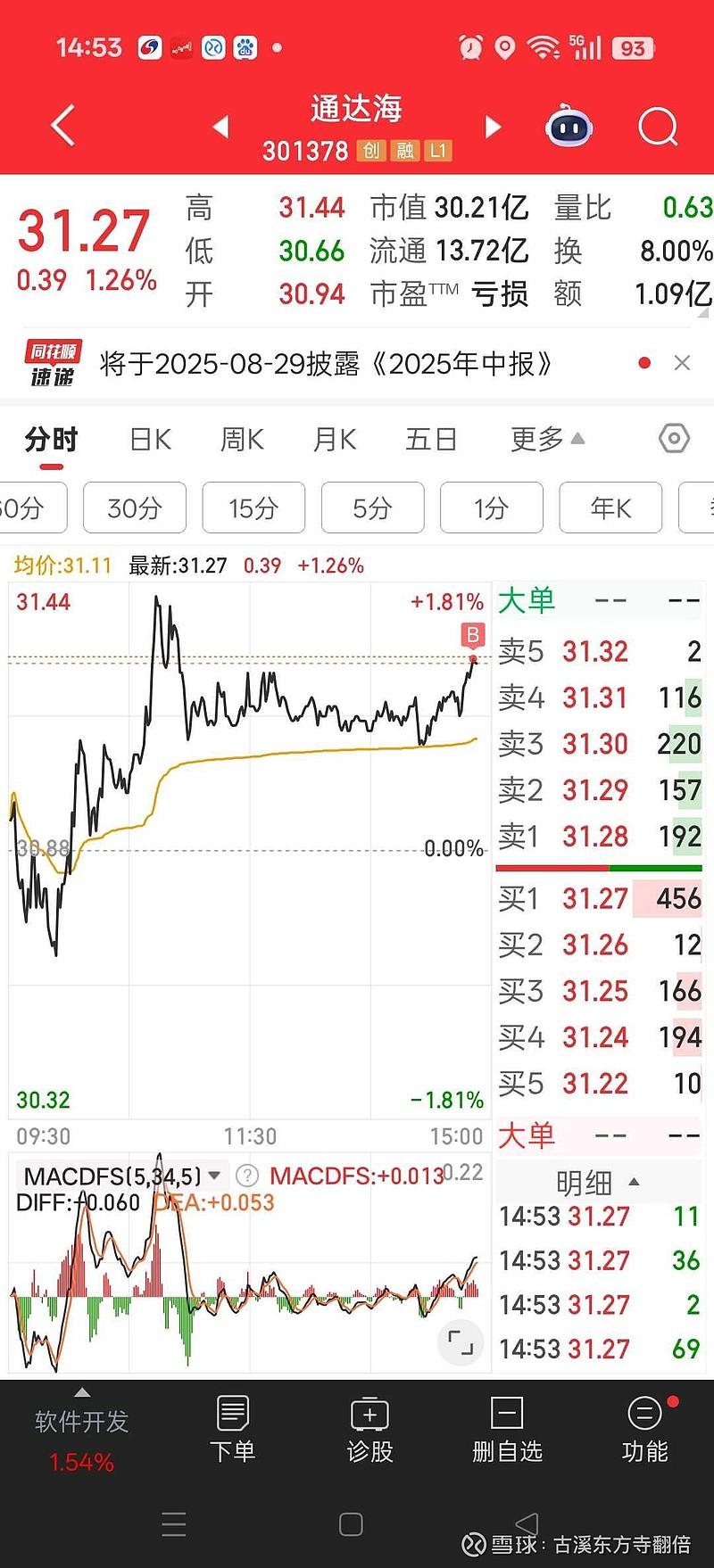The width and height of the screenshot is (714, 1568).
Task: Switch to the 日K chart tab
Action: coord(150,439)
